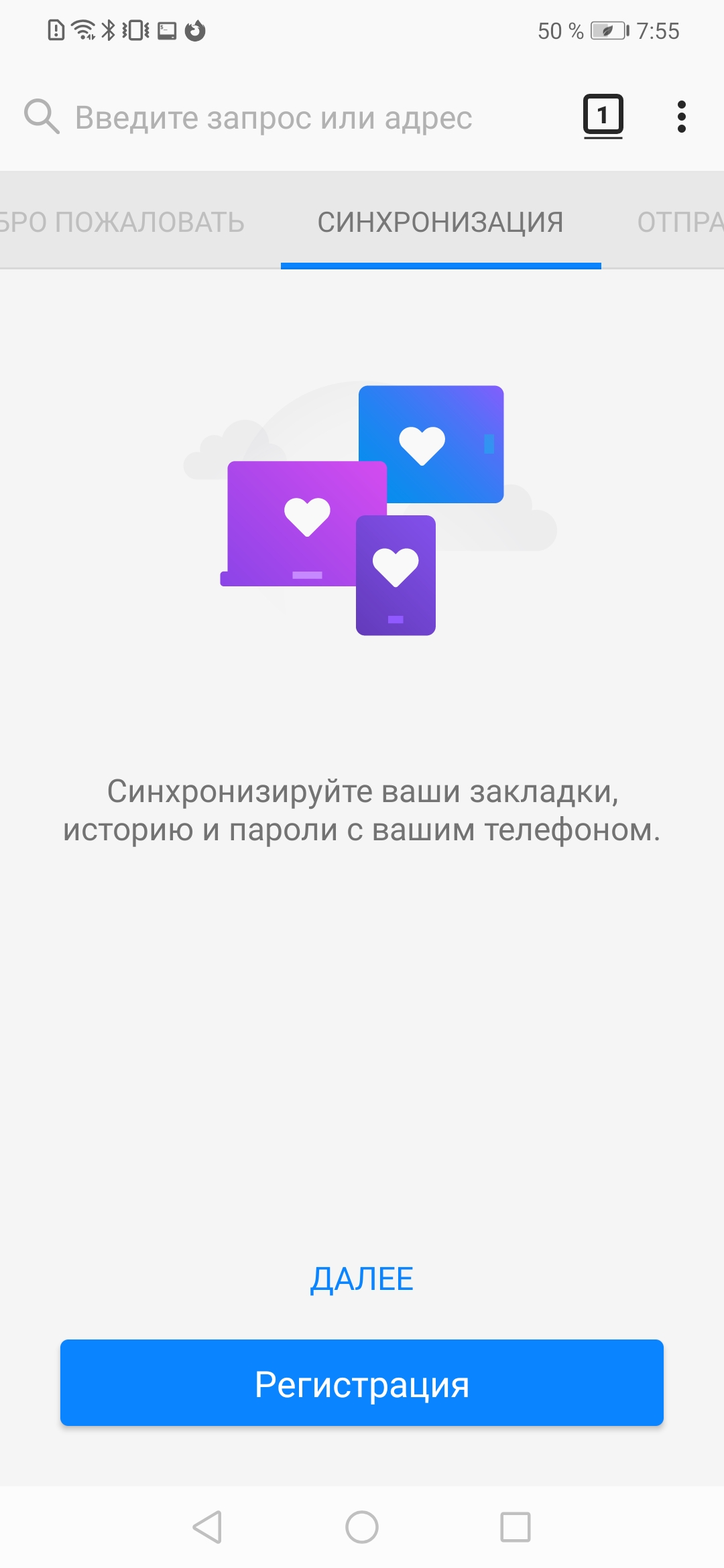This screenshot has height=1568, width=724.
Task: Switch to the «Добро пожаловать» tab
Action: [121, 222]
